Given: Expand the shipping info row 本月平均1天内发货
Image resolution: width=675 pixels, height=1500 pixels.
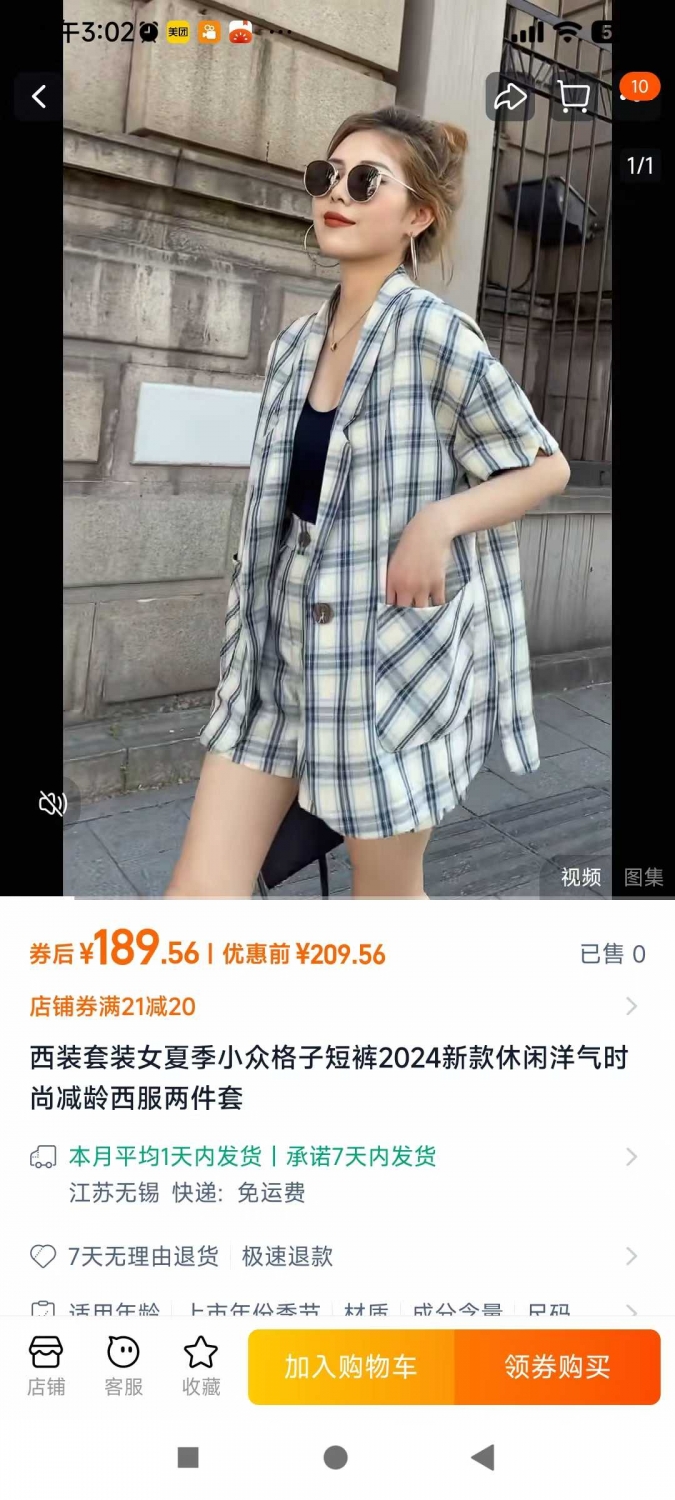Looking at the screenshot, I should point(337,1174).
